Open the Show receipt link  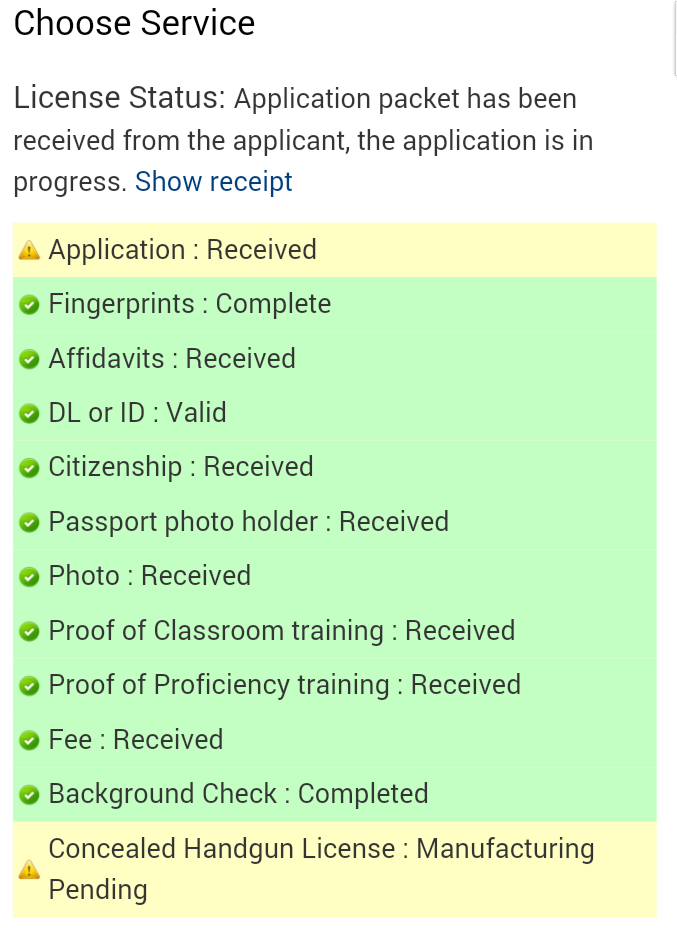tap(213, 182)
